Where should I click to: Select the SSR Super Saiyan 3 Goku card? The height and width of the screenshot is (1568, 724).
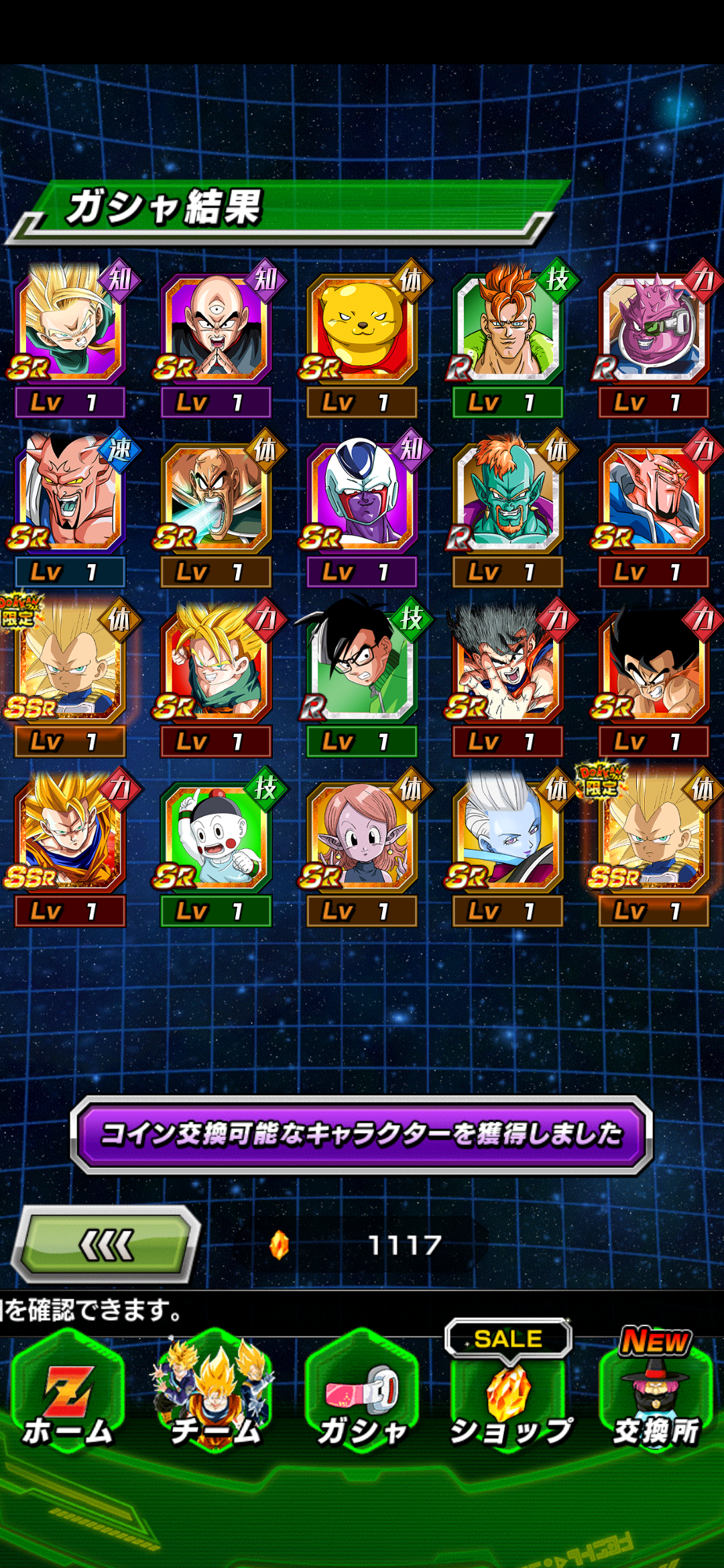(70, 838)
